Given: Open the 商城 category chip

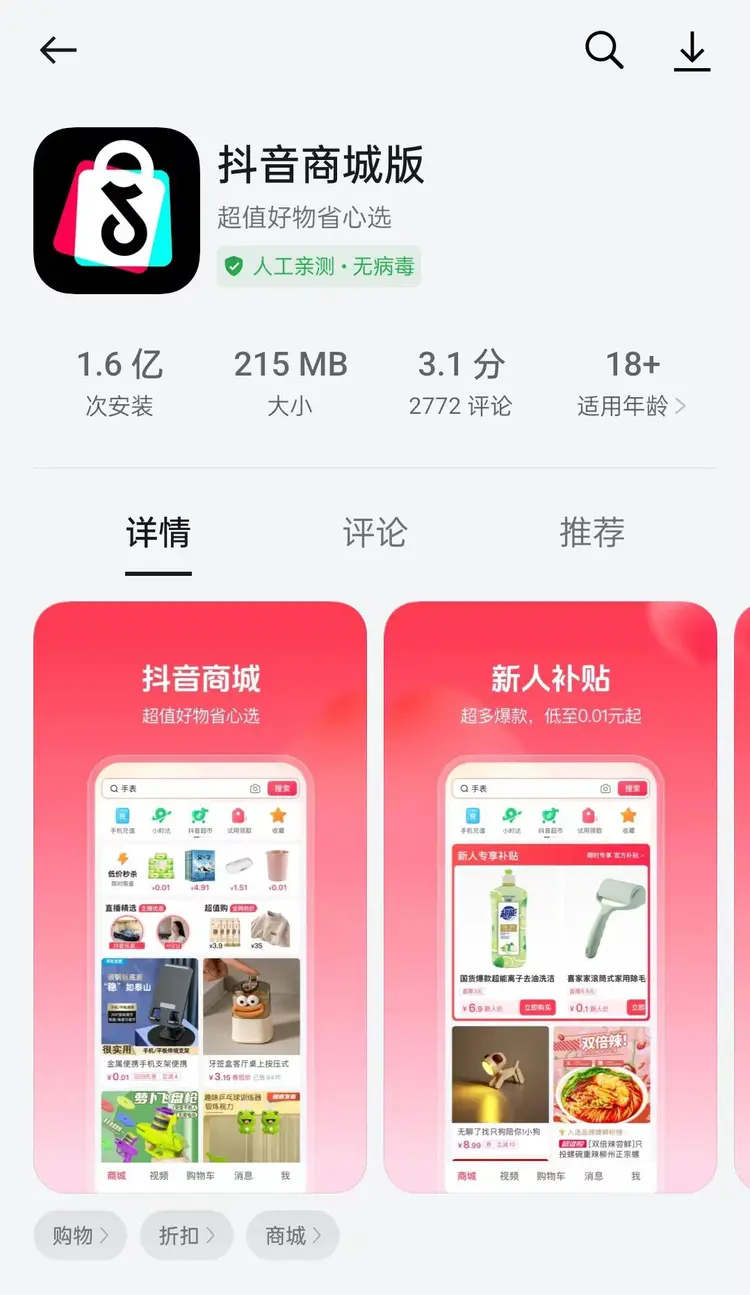Looking at the screenshot, I should point(293,1236).
